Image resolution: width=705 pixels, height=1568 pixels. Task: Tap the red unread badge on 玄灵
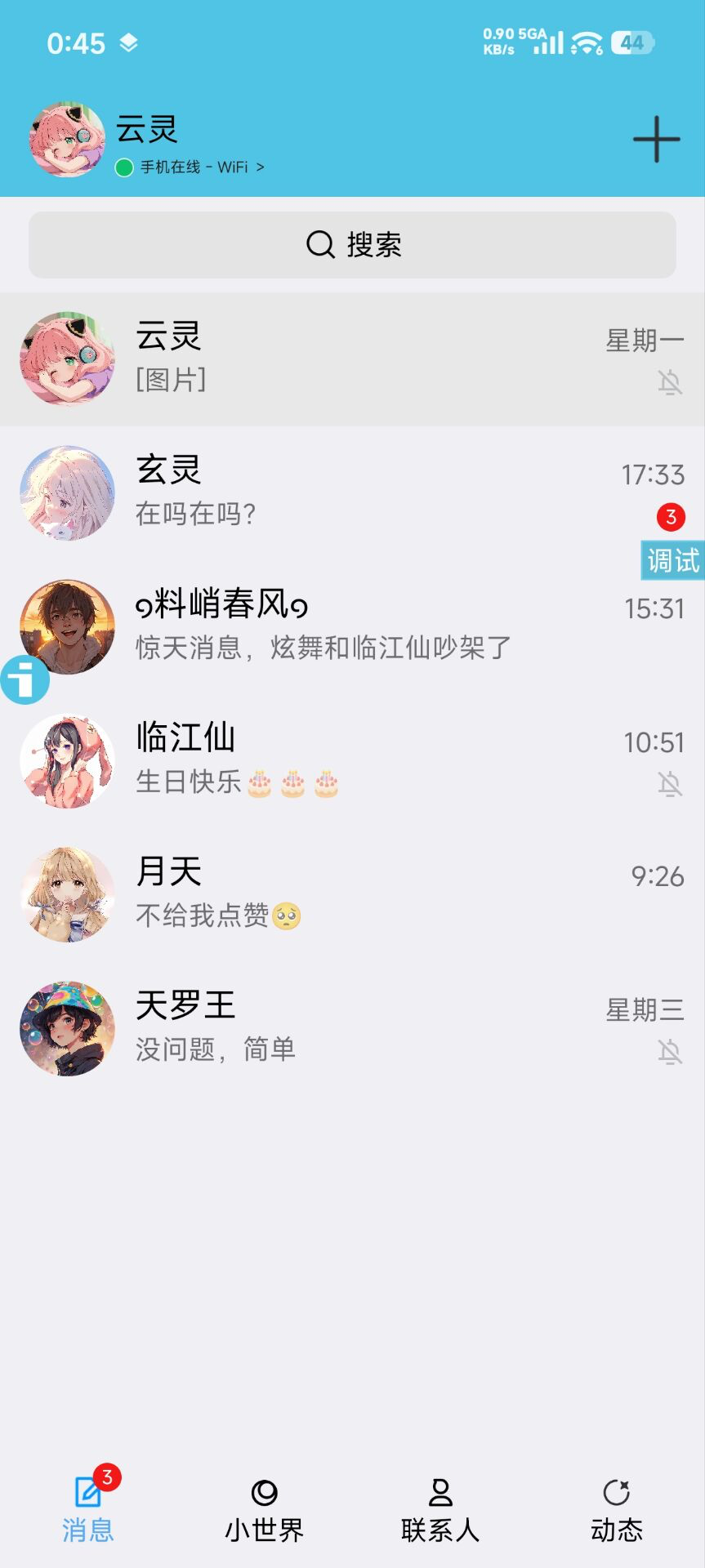672,516
